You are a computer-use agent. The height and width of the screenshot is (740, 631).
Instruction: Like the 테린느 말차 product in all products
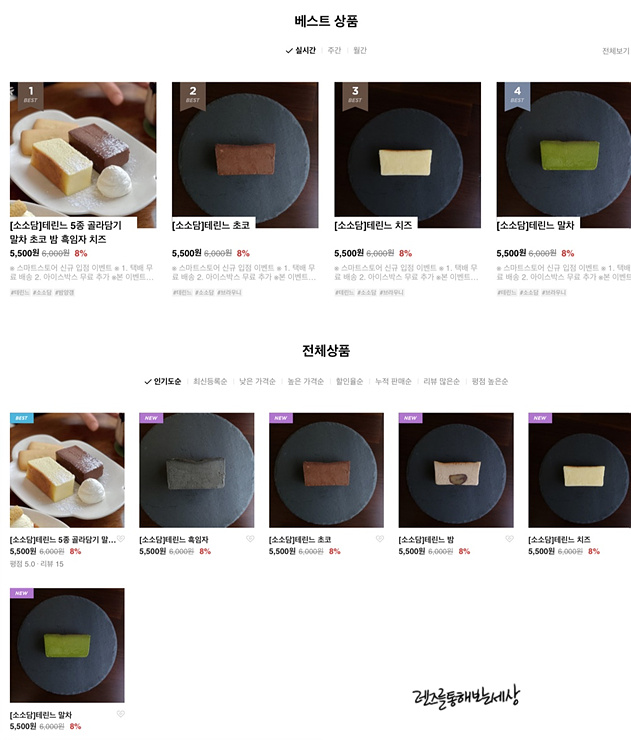120,714
